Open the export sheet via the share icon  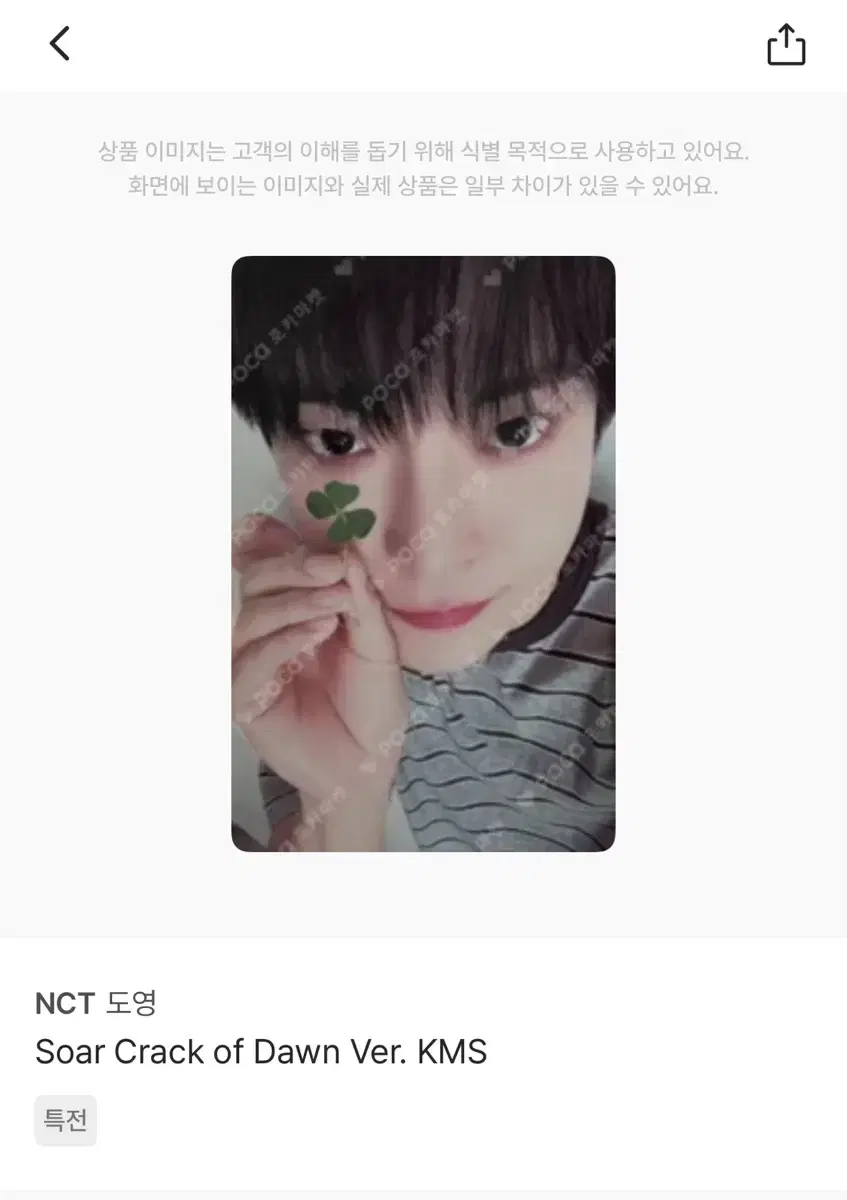787,44
